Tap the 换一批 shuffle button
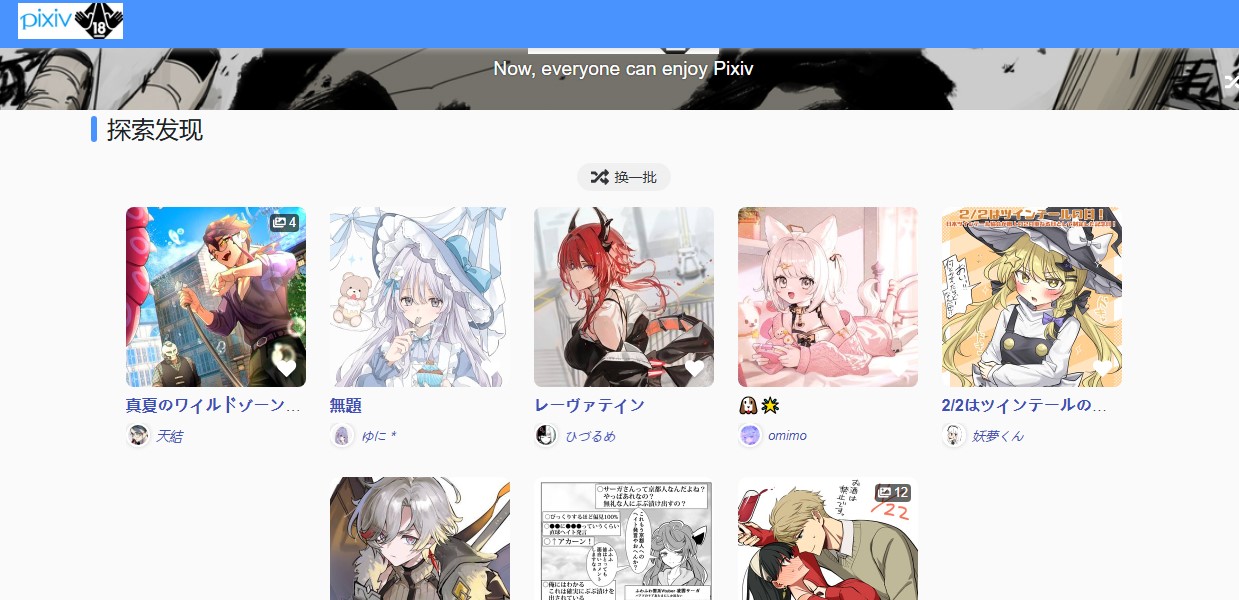The image size is (1239, 600). pyautogui.click(x=624, y=177)
